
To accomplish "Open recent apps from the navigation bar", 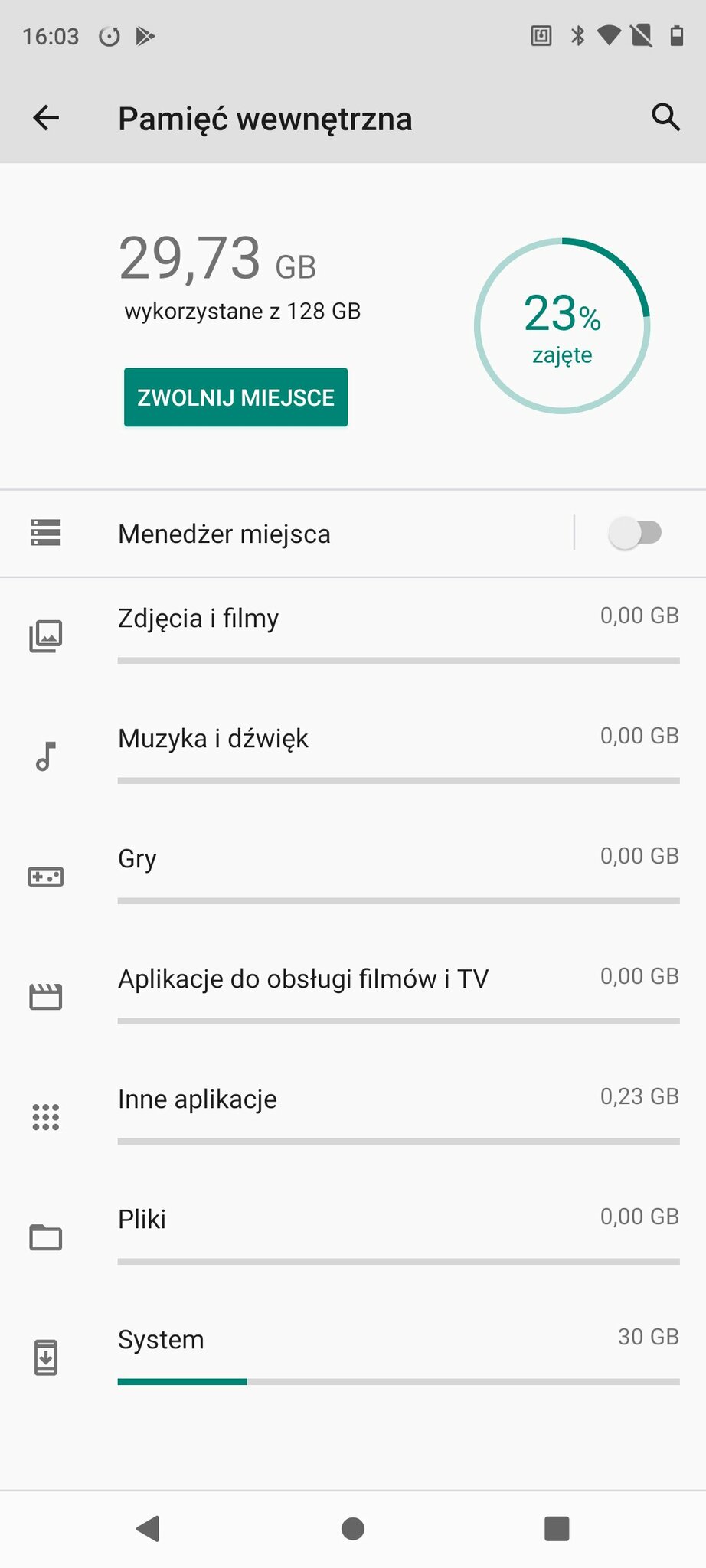I will tap(557, 1529).
